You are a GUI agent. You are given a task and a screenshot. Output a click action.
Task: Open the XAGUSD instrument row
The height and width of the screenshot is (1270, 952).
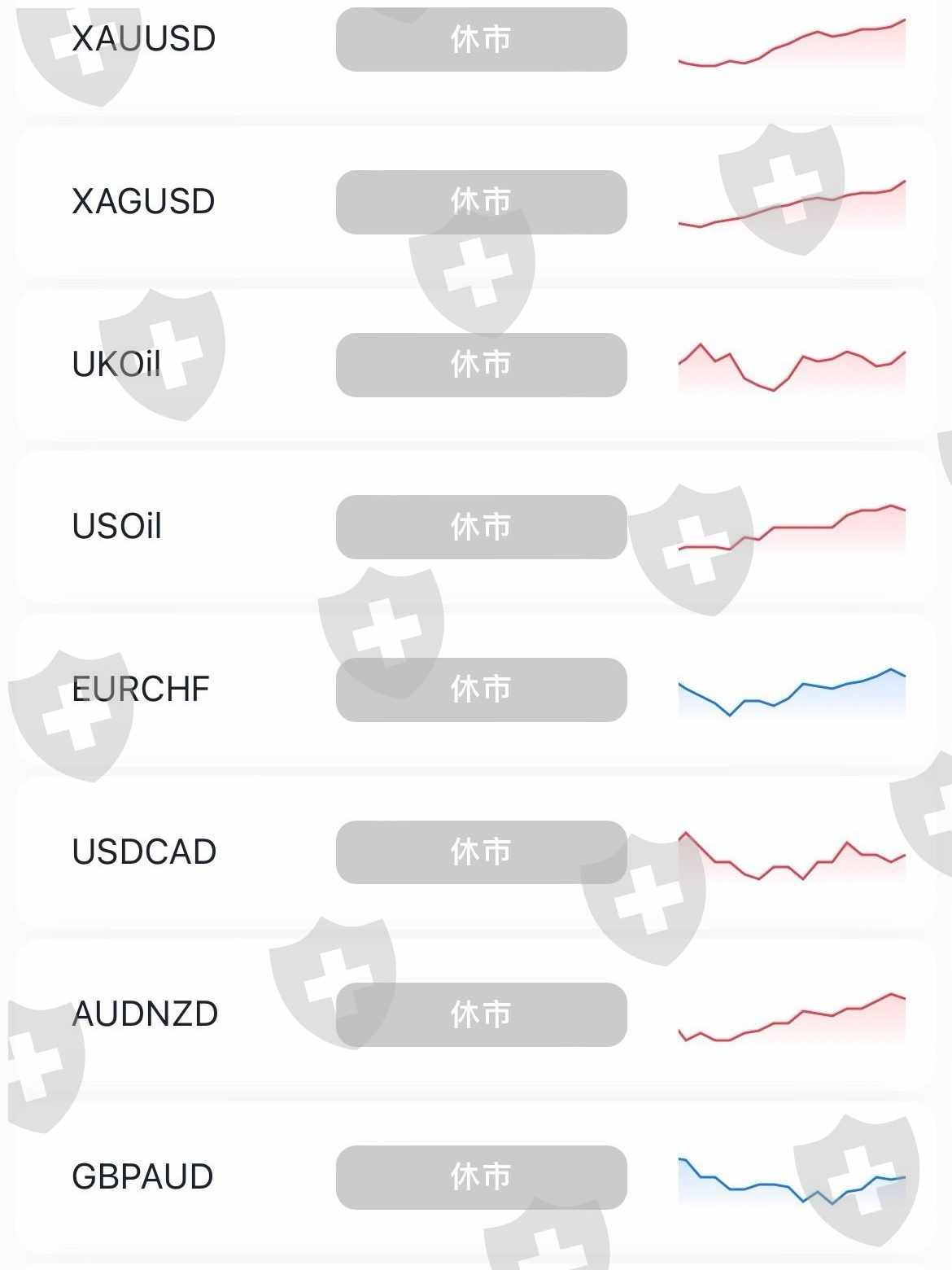(x=144, y=202)
